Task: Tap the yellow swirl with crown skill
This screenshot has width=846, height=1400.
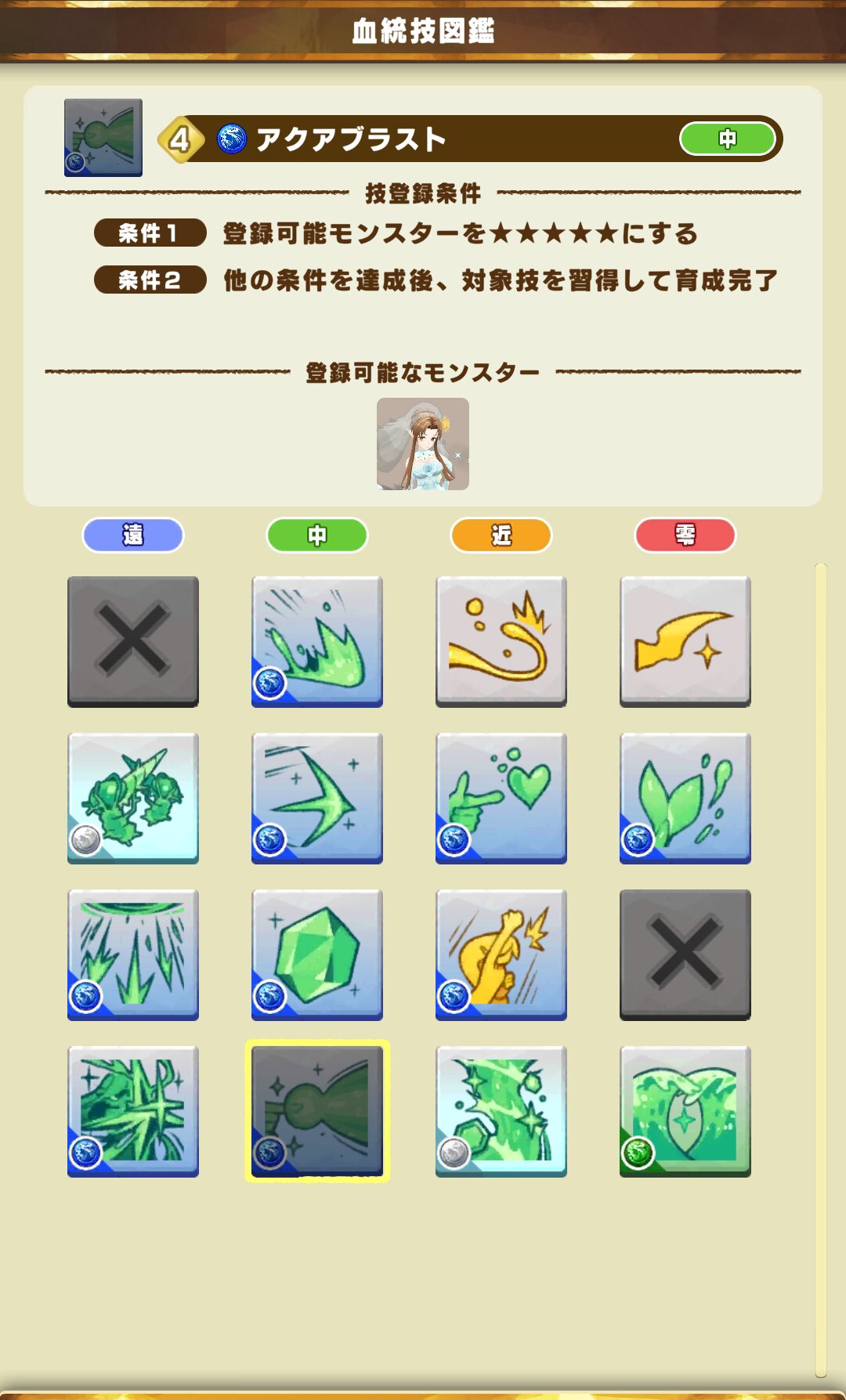Action: [x=501, y=641]
